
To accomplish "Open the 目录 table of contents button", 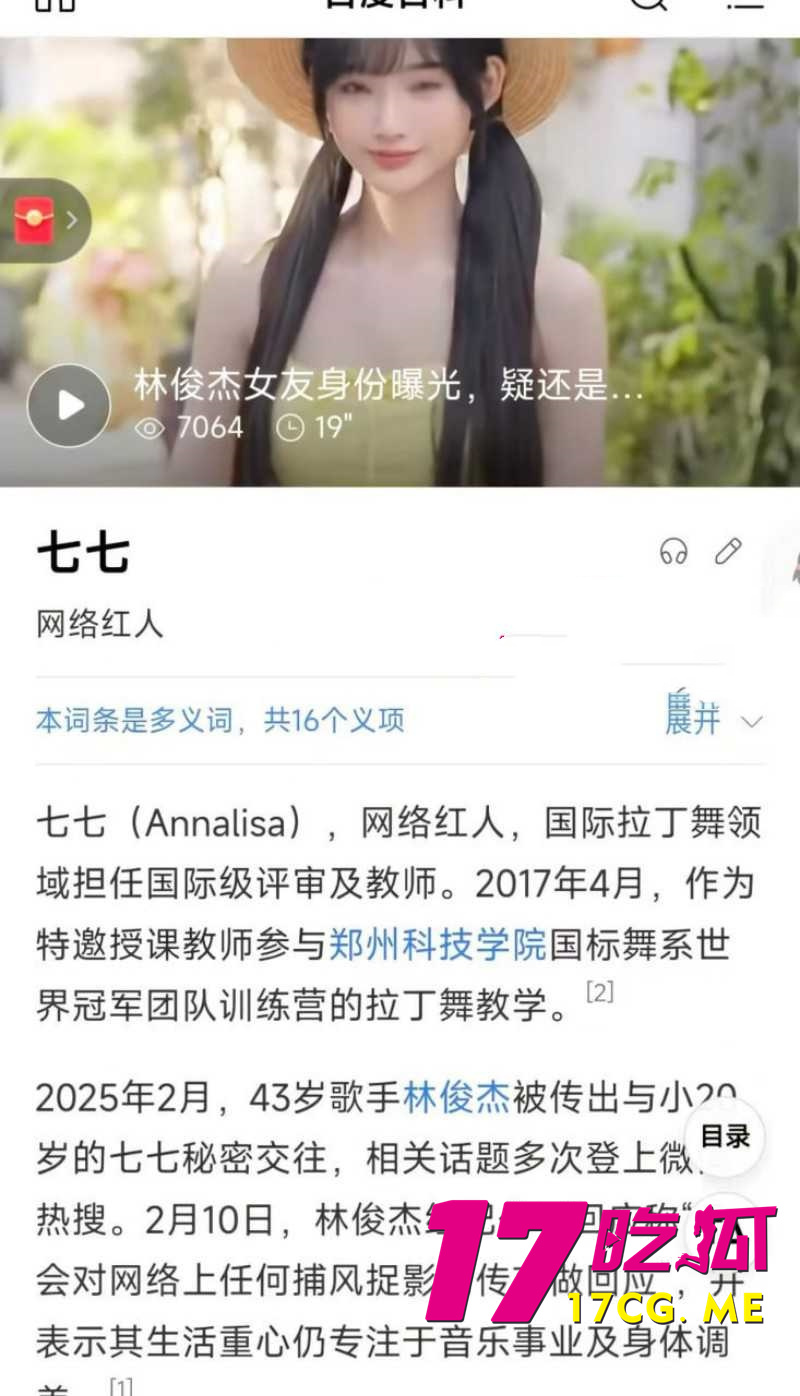I will [x=725, y=1138].
